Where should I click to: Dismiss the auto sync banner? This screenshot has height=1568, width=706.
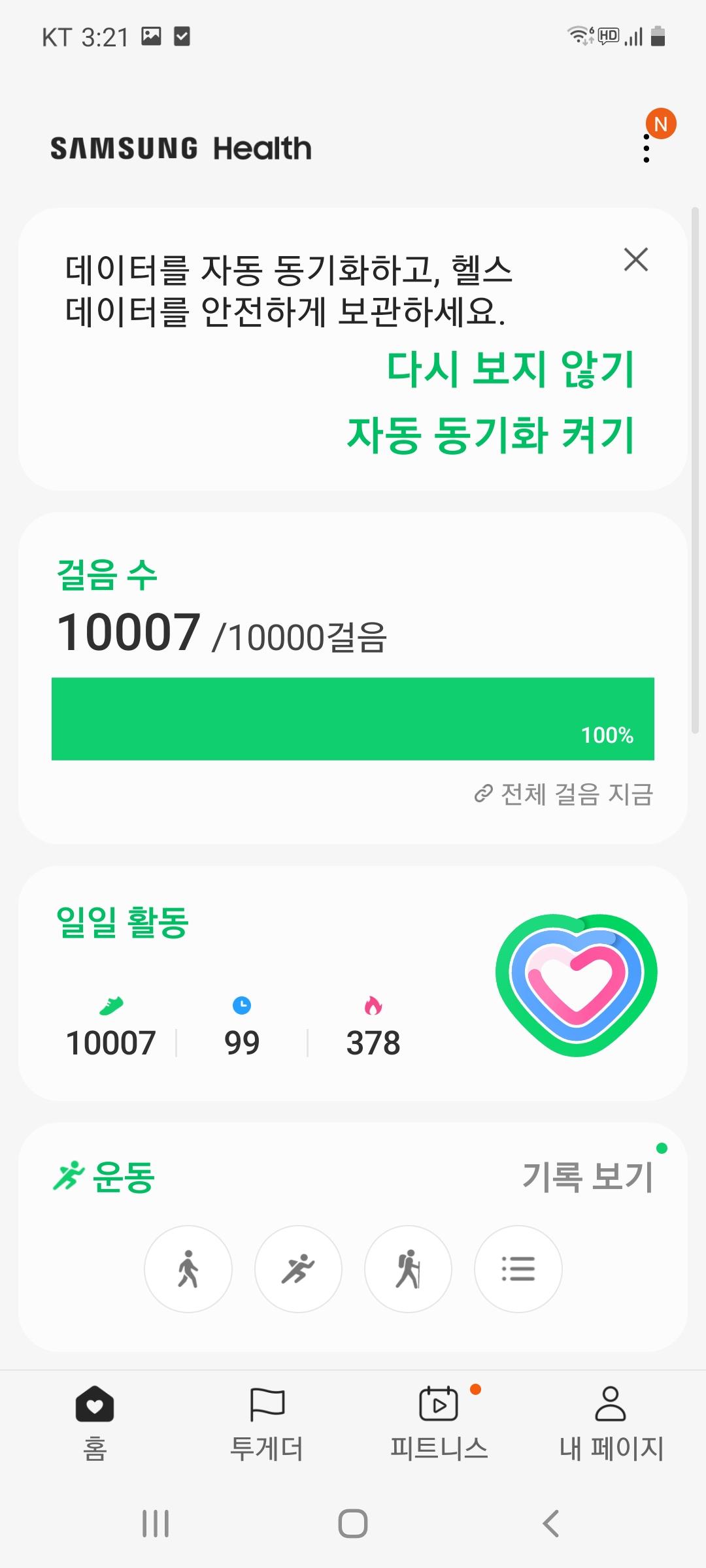click(635, 259)
